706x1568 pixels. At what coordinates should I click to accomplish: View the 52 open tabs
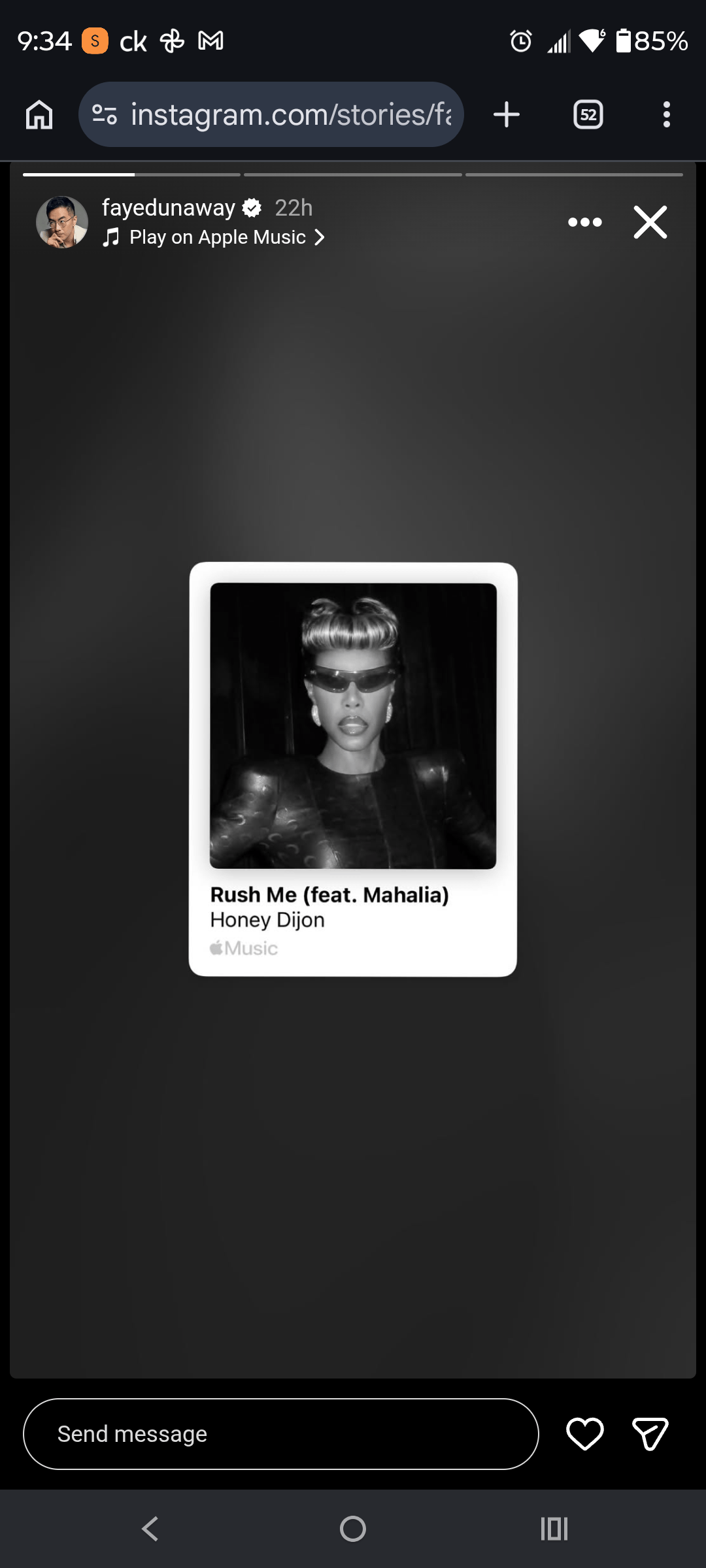click(x=588, y=115)
